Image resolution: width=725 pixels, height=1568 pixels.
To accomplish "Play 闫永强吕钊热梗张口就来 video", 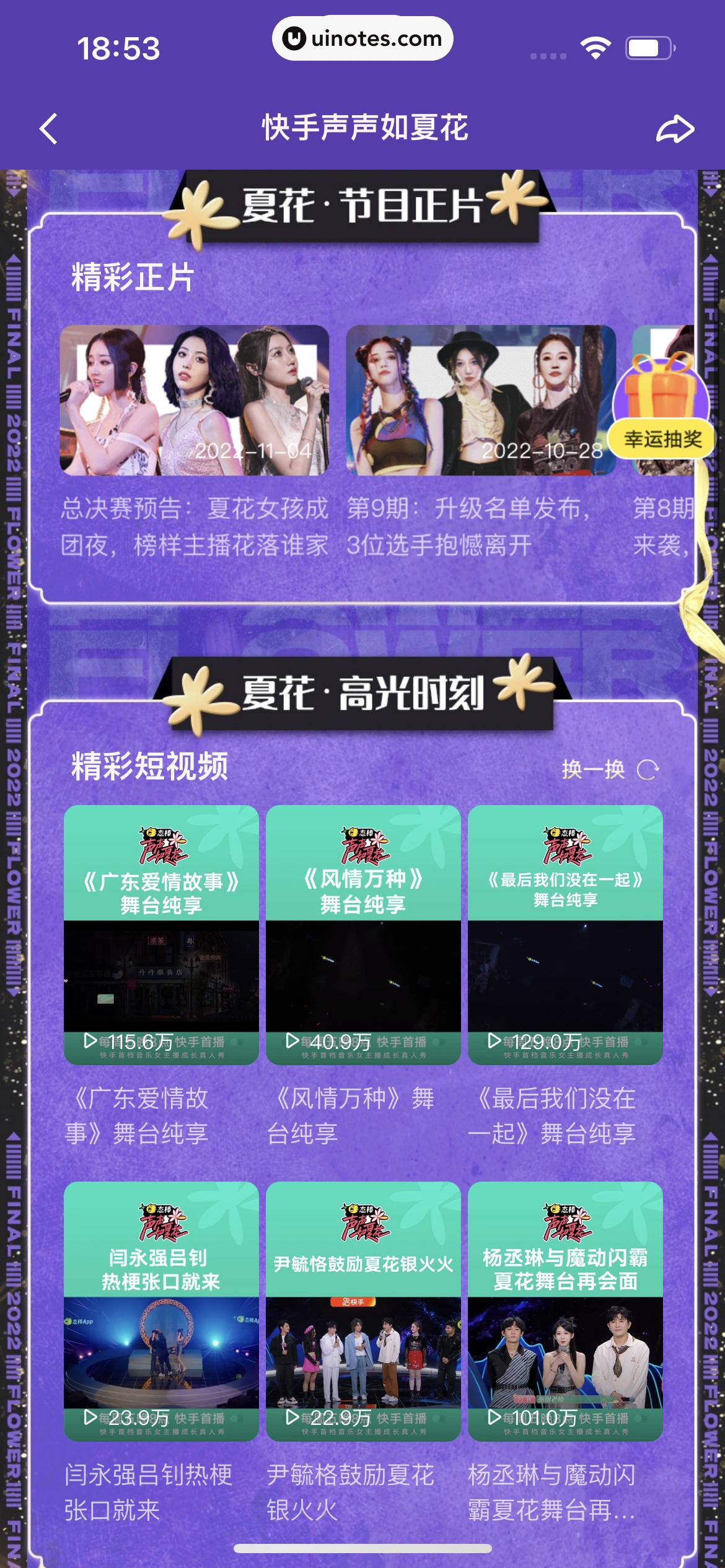I will click(x=161, y=1312).
